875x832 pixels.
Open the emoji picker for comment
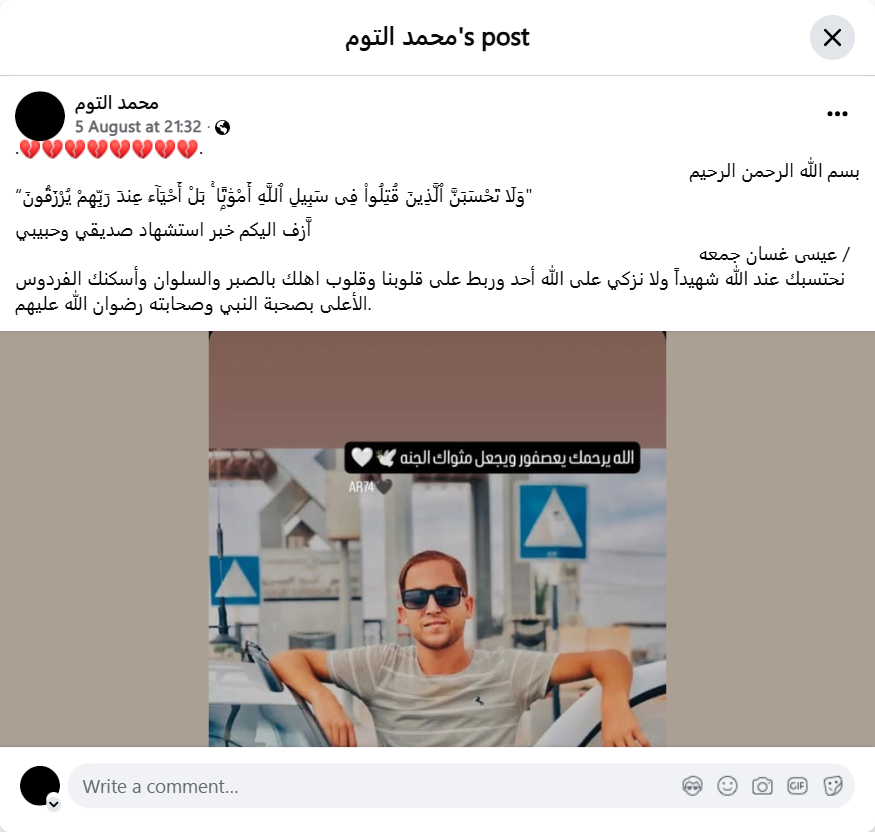tap(727, 786)
